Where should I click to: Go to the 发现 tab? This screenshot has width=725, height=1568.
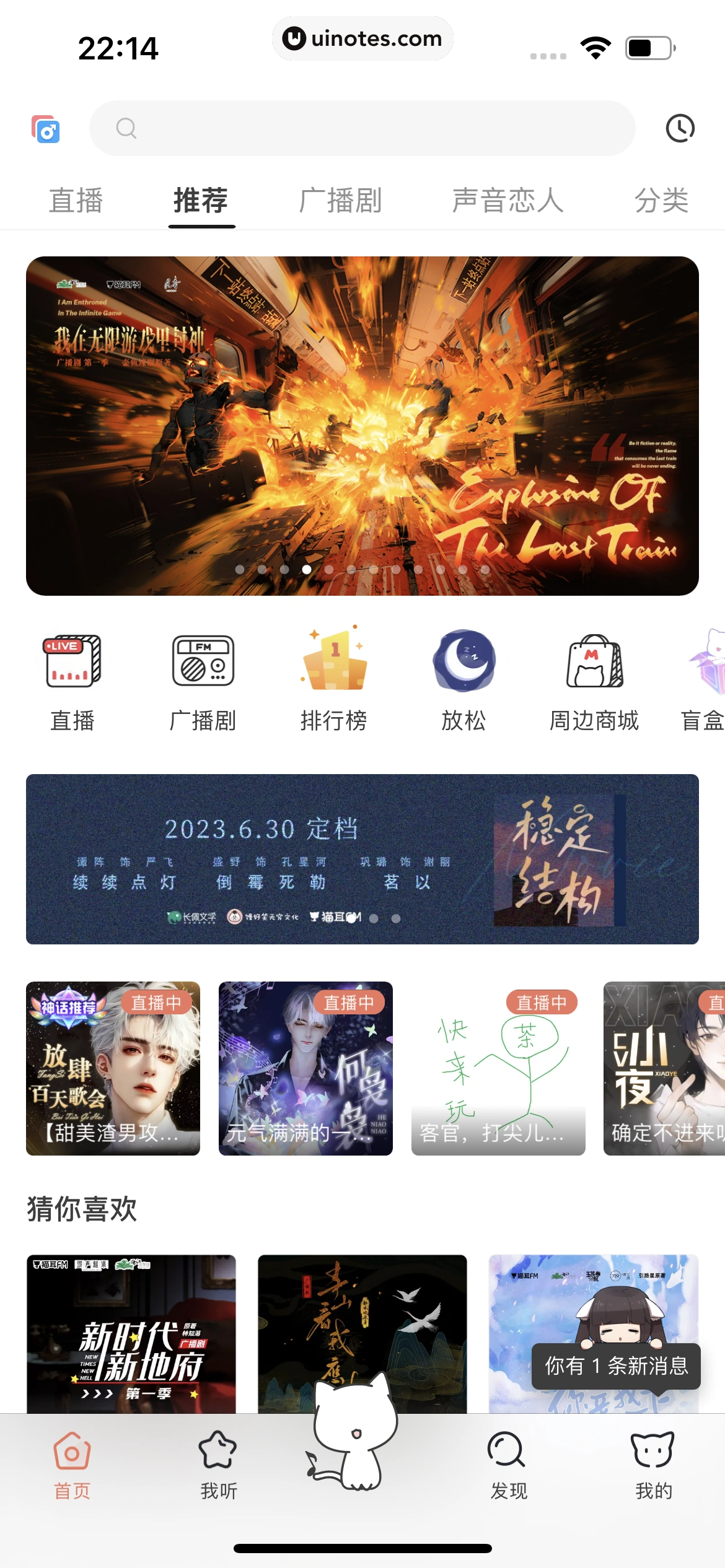click(508, 1465)
